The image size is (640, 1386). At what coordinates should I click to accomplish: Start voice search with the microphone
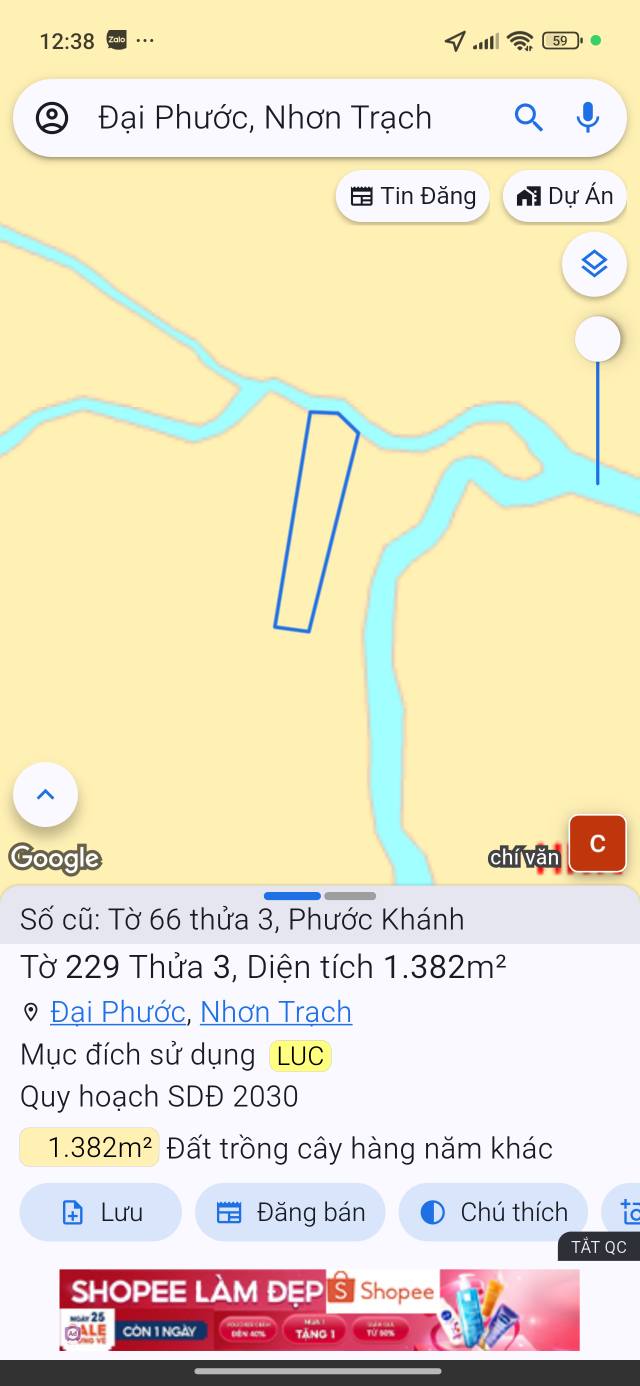click(x=588, y=118)
